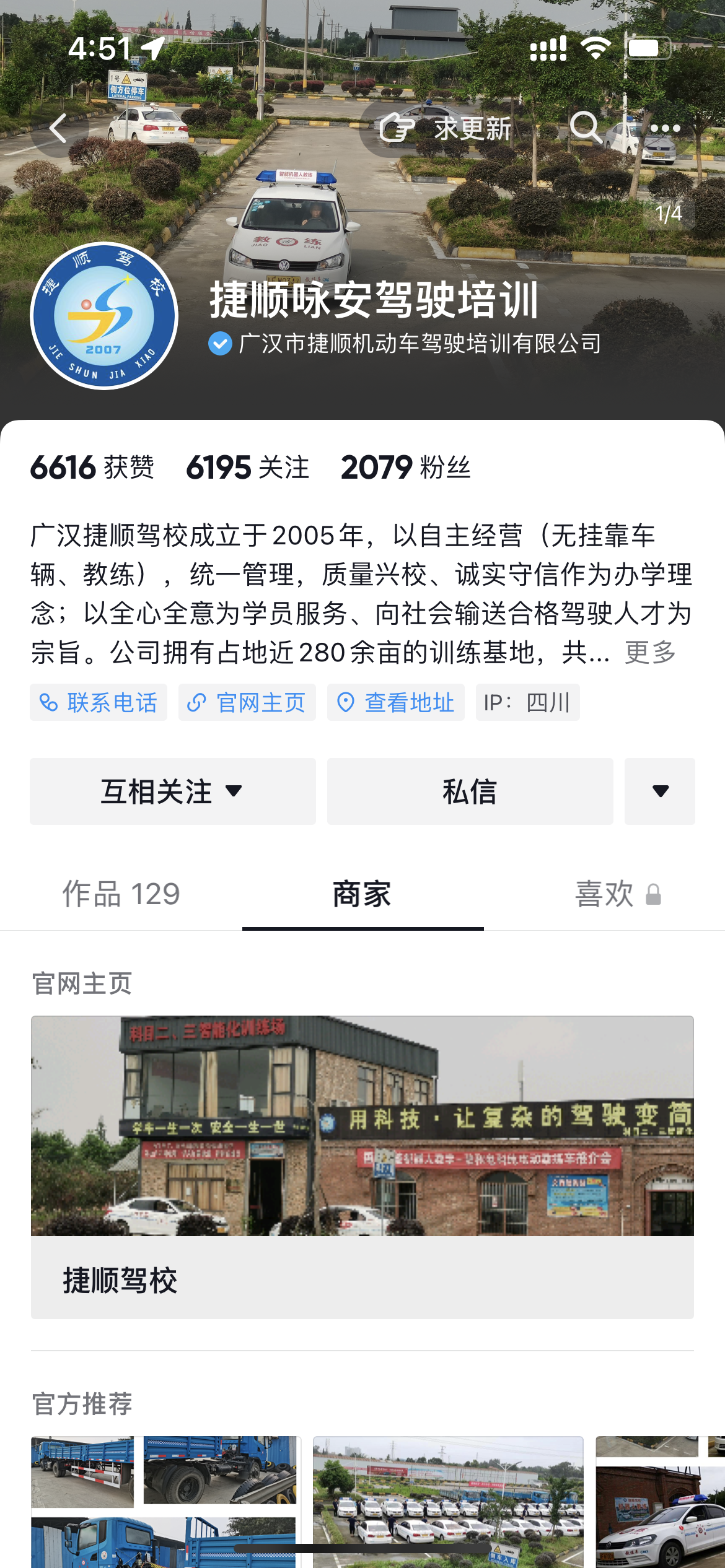The height and width of the screenshot is (1568, 725).
Task: Toggle 互相关注 follow status
Action: (x=157, y=791)
